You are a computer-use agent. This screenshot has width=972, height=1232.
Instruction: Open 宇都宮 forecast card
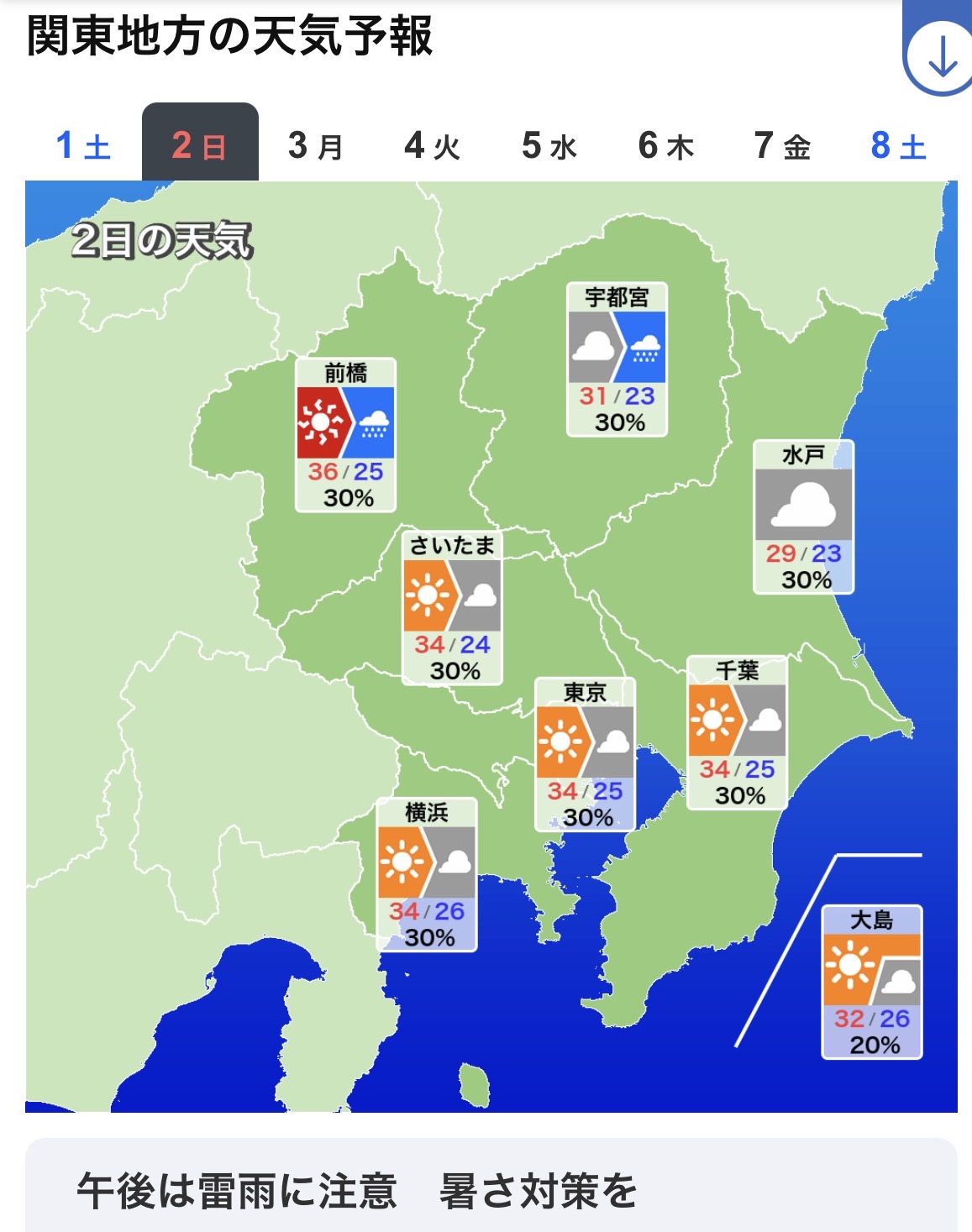click(x=617, y=359)
